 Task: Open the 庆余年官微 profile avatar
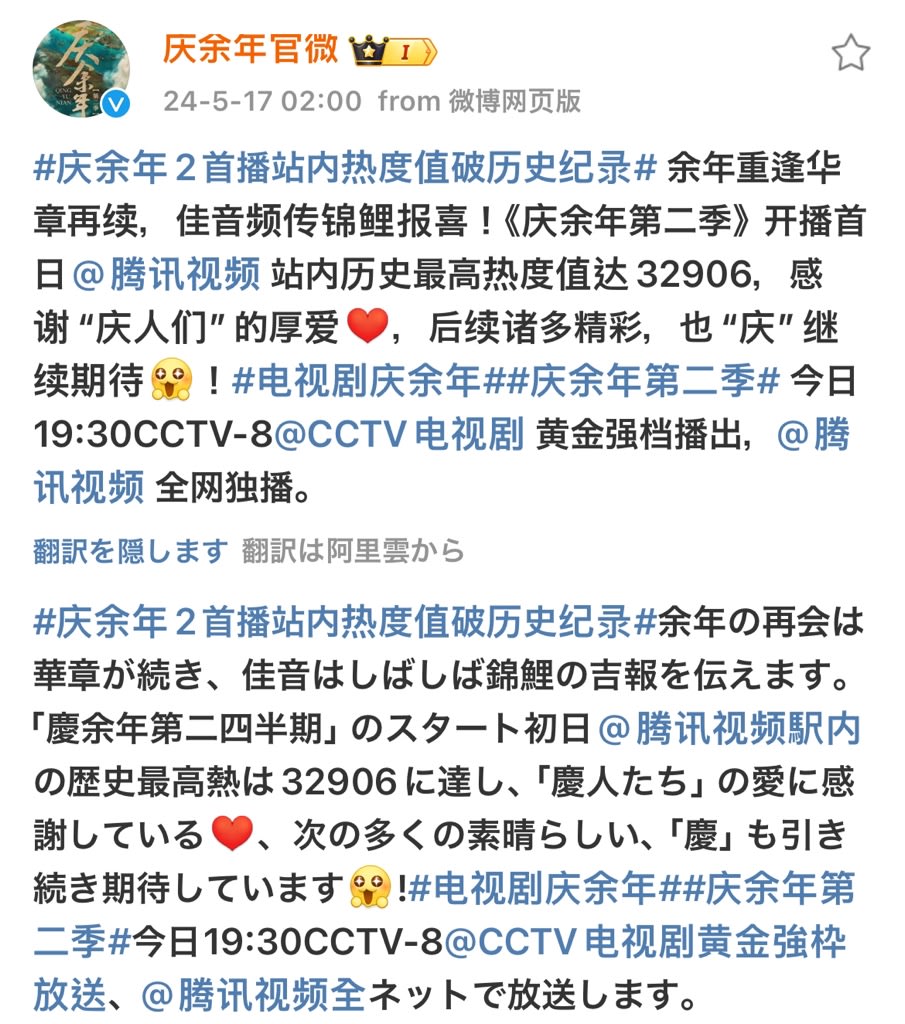point(81,69)
